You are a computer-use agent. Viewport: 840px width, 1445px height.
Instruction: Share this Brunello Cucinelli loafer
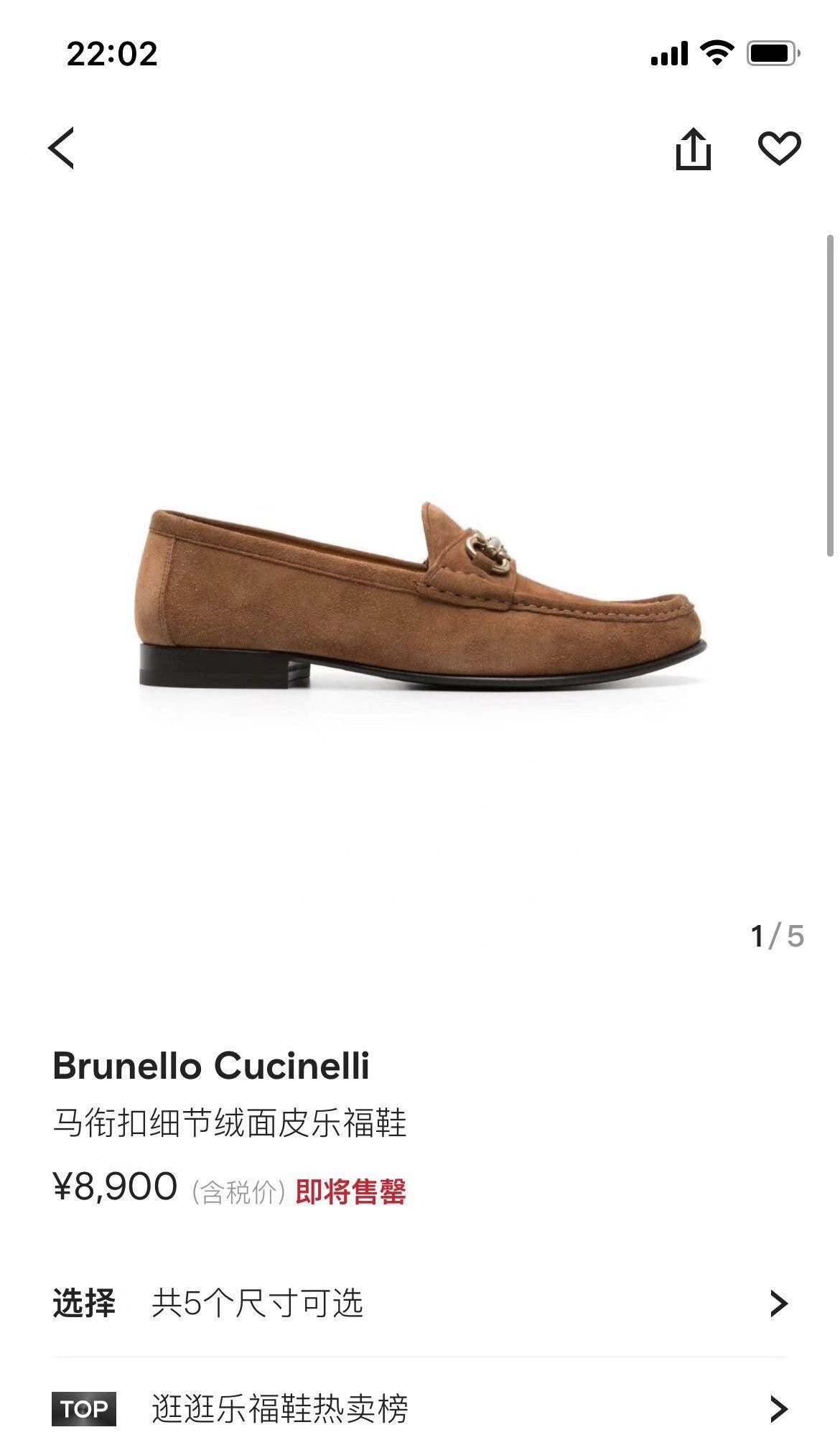coord(693,149)
